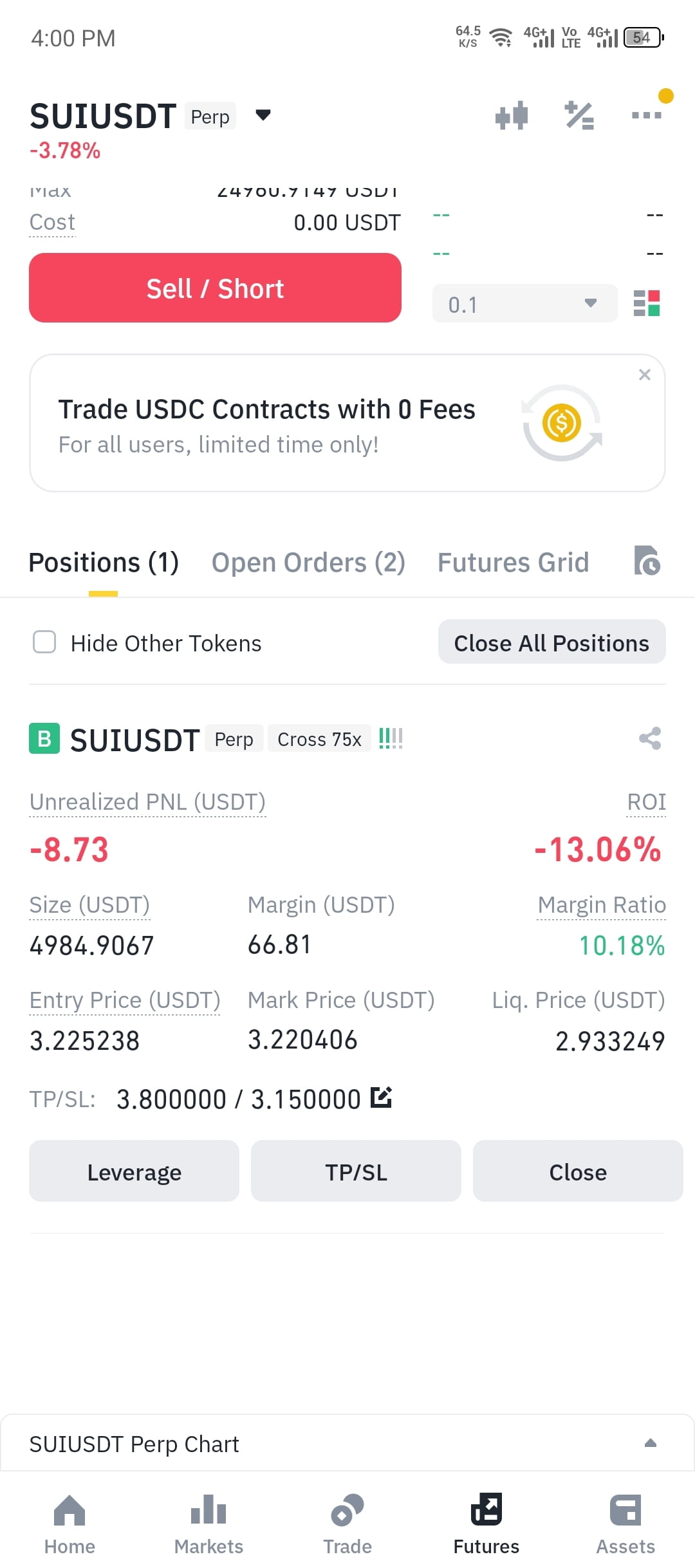Open the SUIUSDT pair selector dropdown
Screen dimensions: 695x1568
263,116
